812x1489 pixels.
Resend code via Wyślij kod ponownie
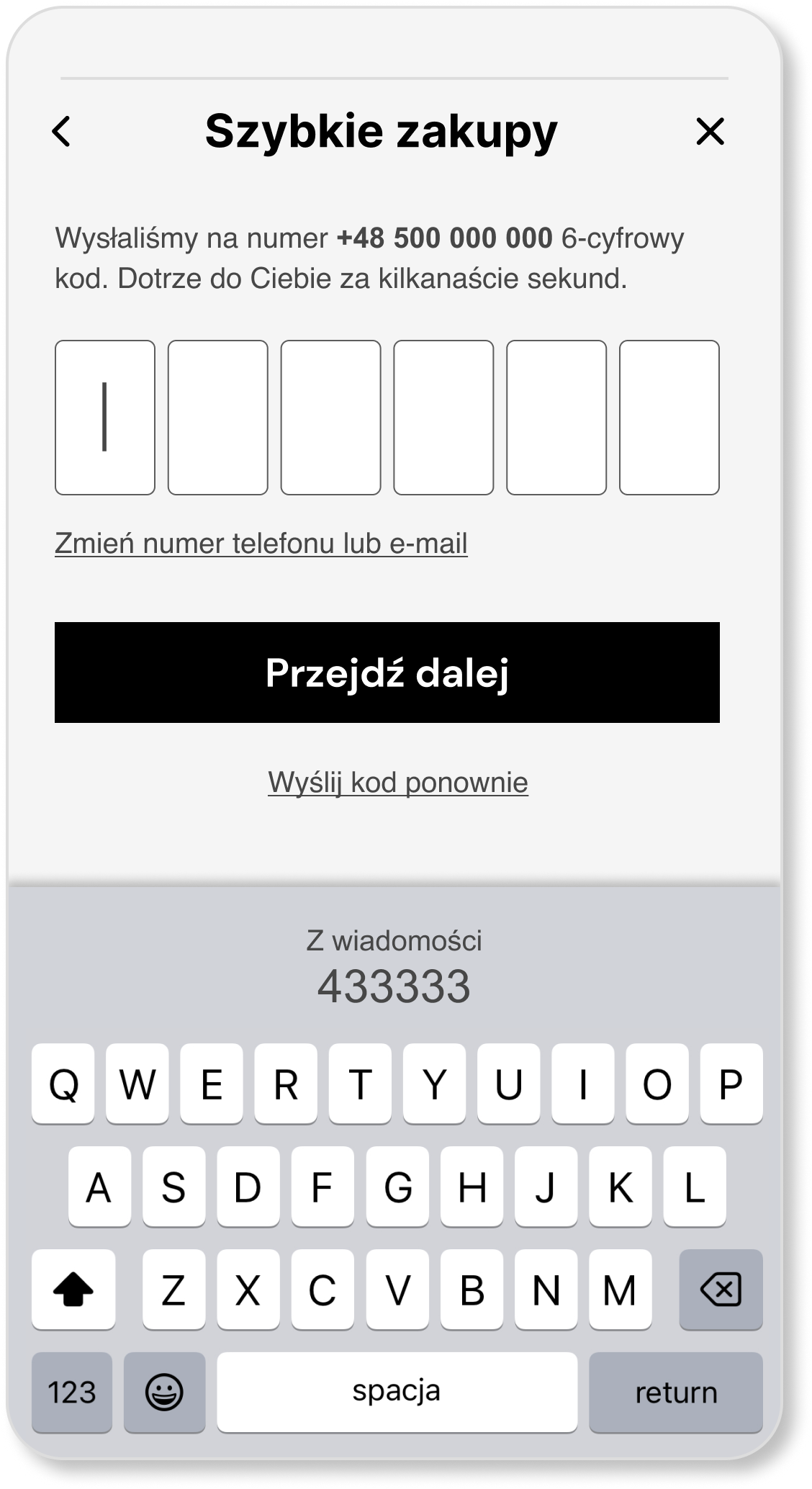coord(398,783)
